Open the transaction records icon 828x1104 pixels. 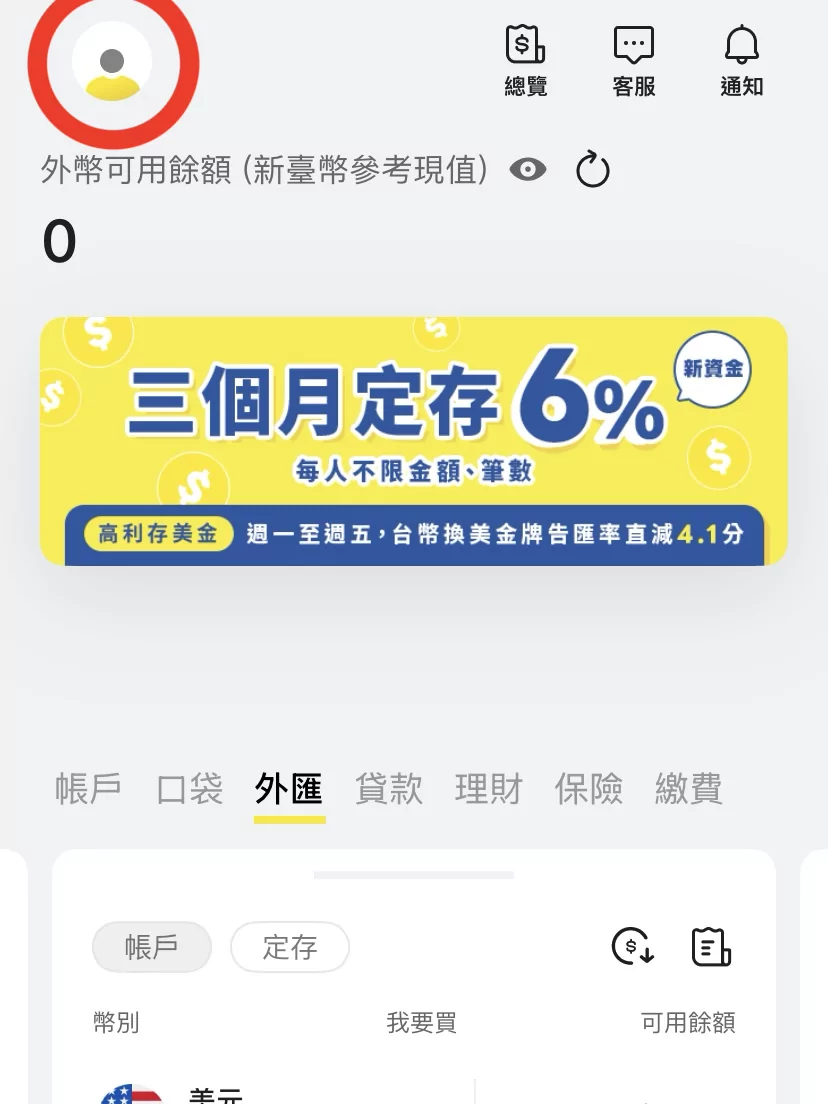711,946
